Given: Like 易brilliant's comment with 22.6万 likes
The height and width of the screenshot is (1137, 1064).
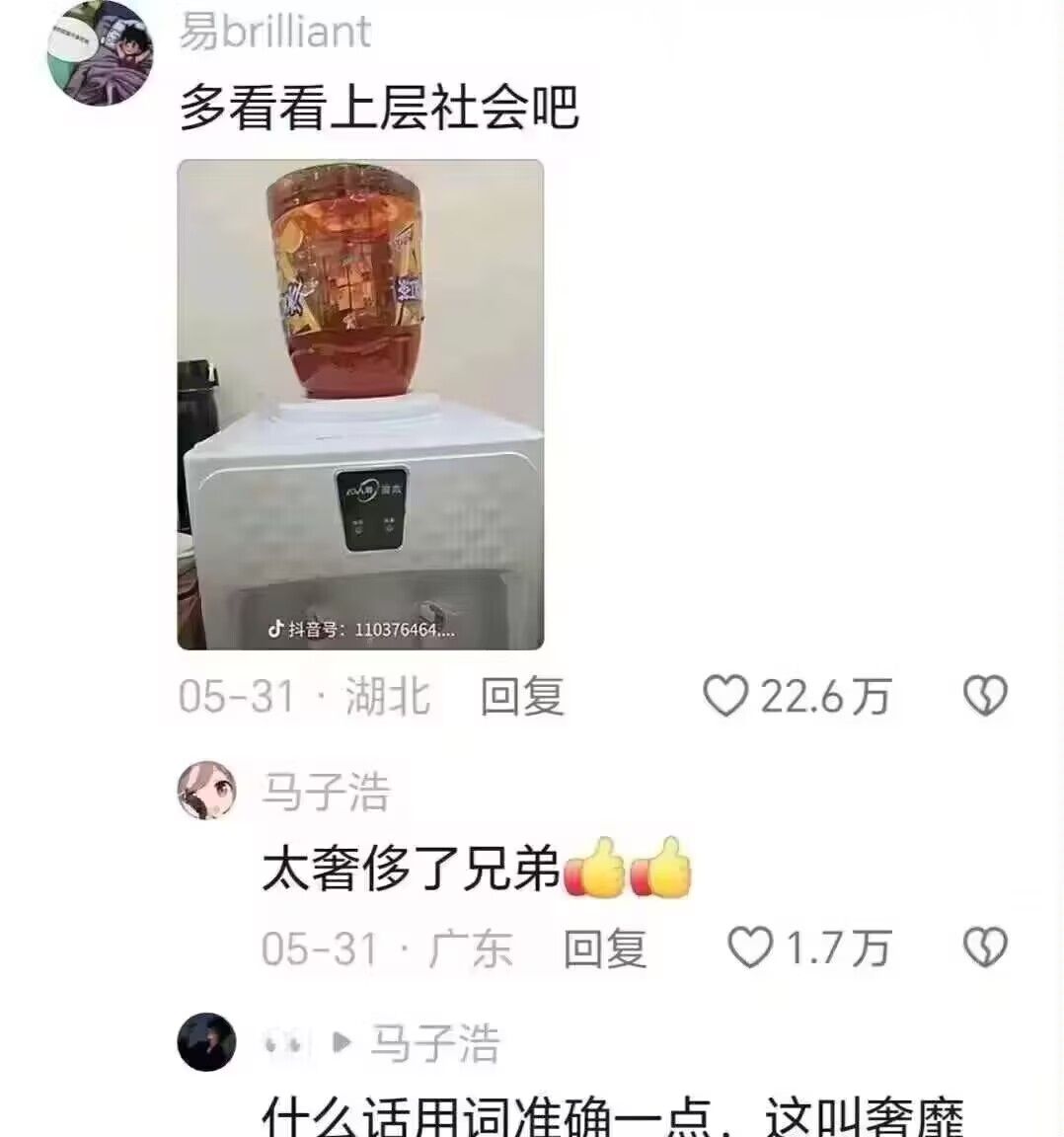Looking at the screenshot, I should tap(725, 696).
